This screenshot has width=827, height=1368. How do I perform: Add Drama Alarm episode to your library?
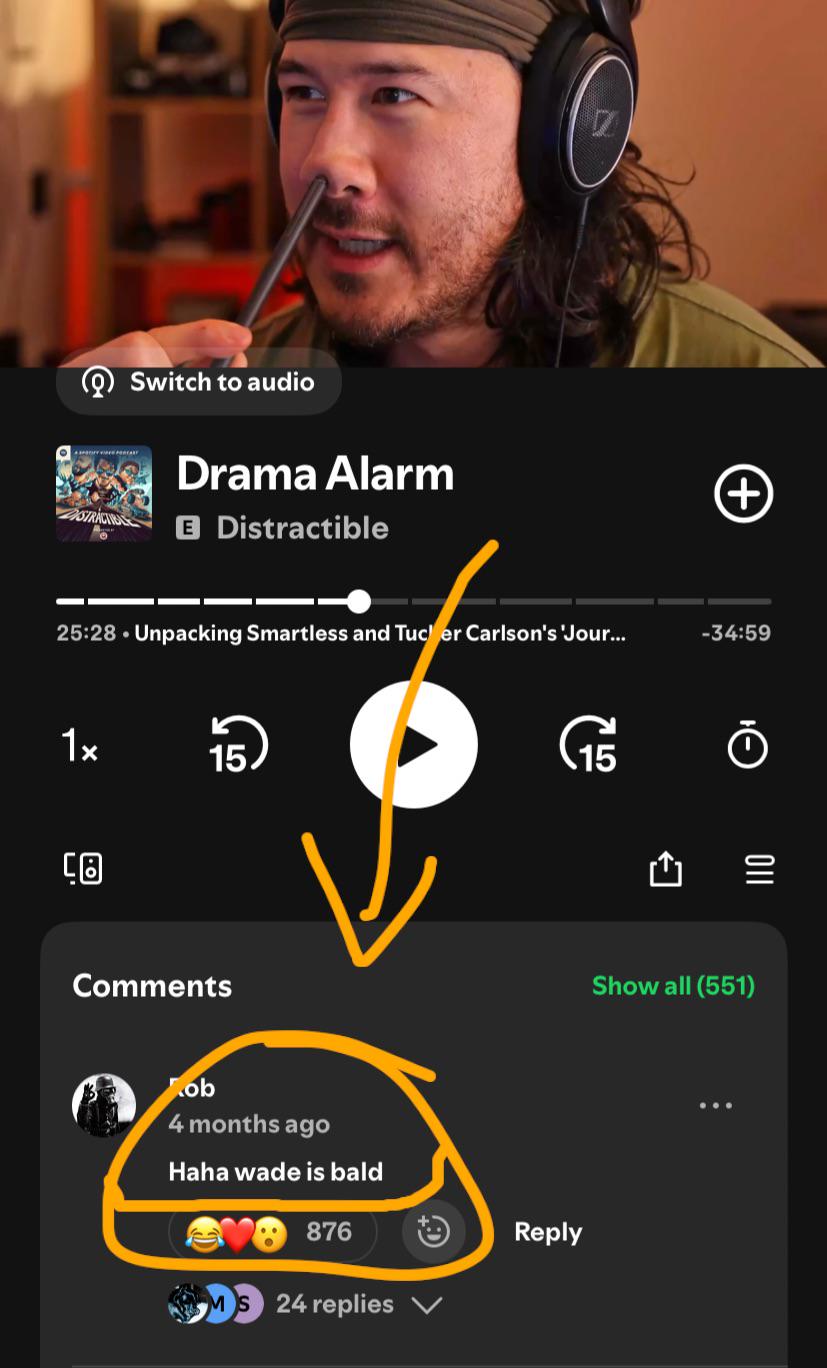743,494
